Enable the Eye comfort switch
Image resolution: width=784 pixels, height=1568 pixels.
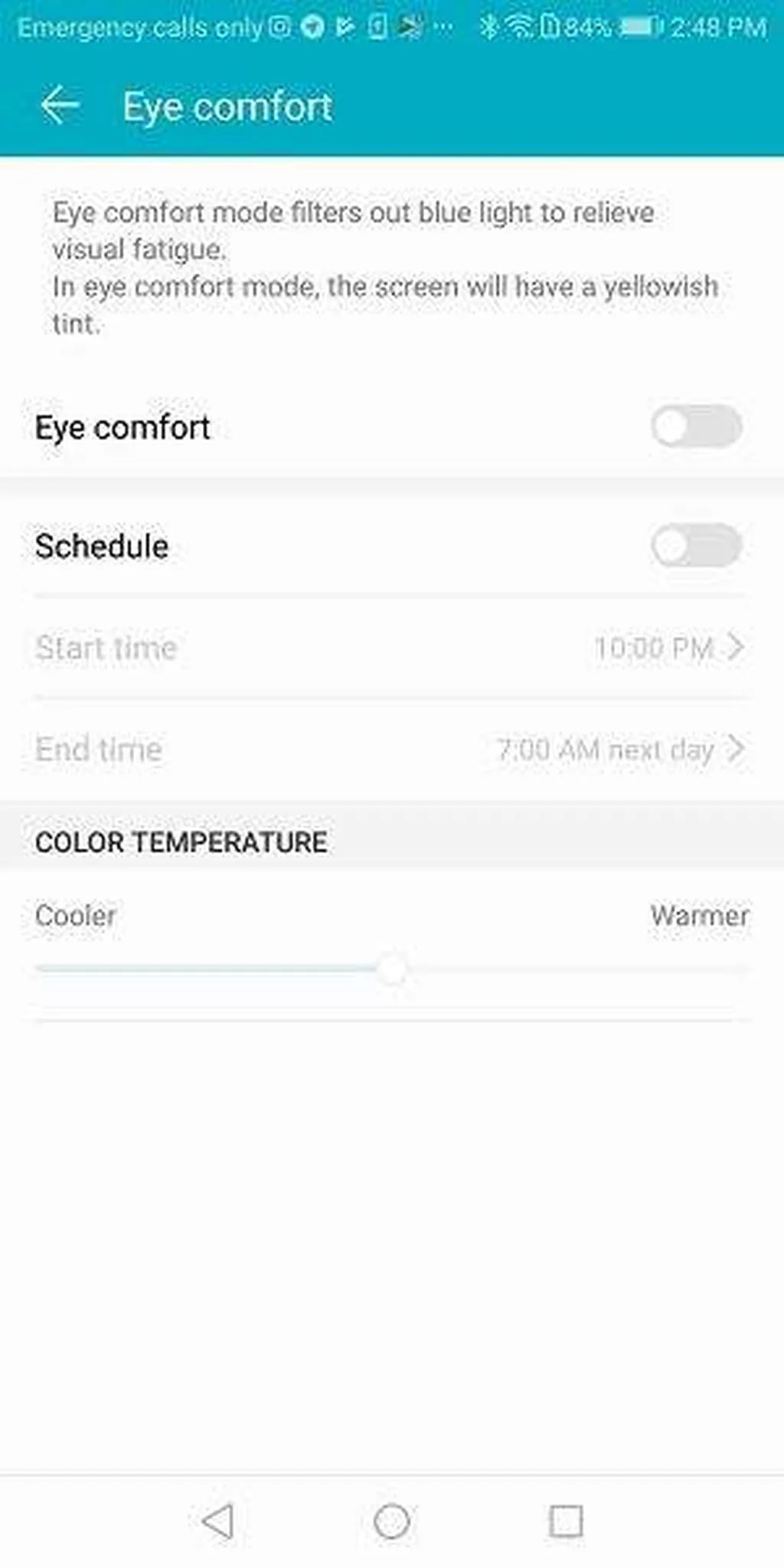point(695,426)
